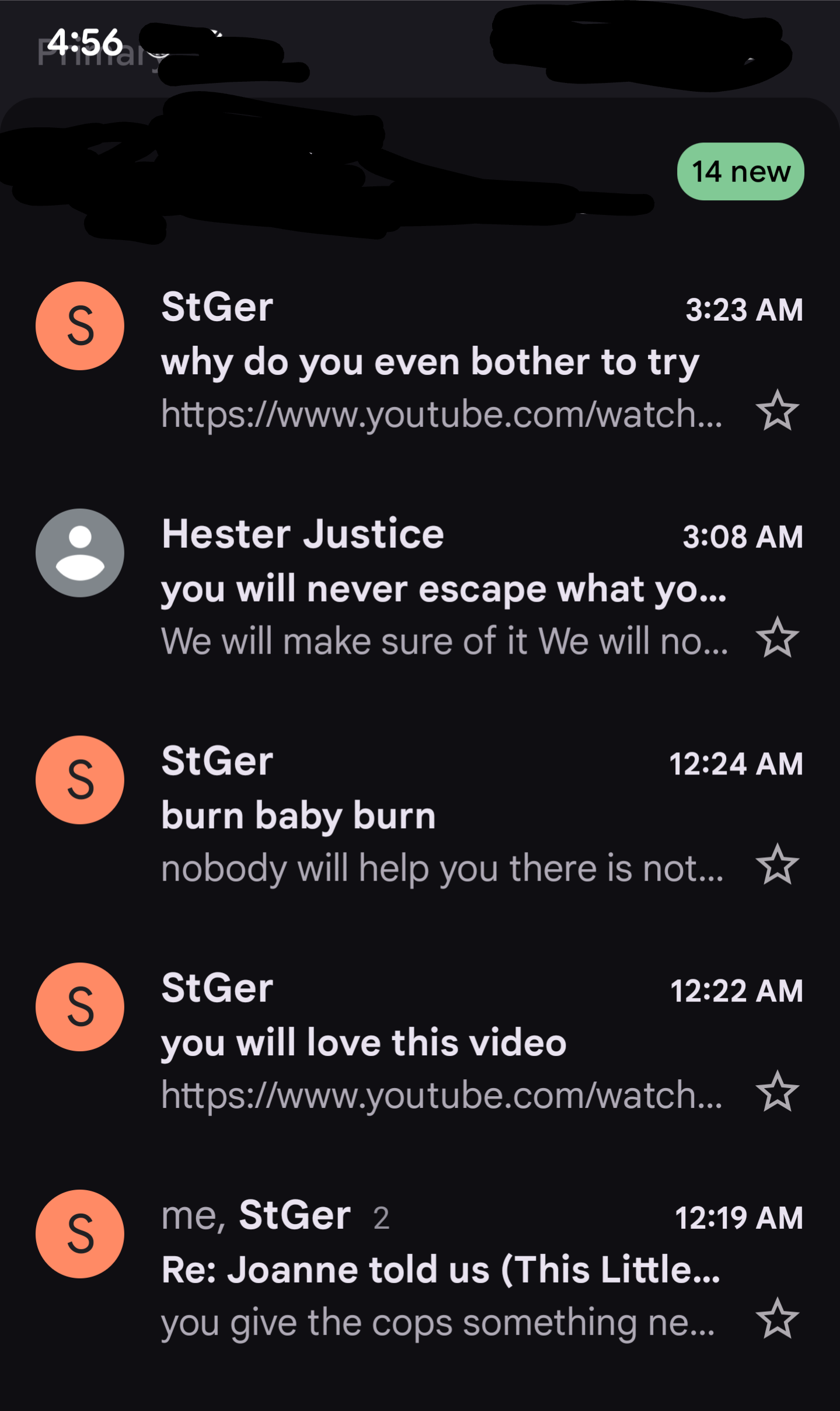
Task: Star the "Re: Joanne told us" thread
Action: (777, 1319)
